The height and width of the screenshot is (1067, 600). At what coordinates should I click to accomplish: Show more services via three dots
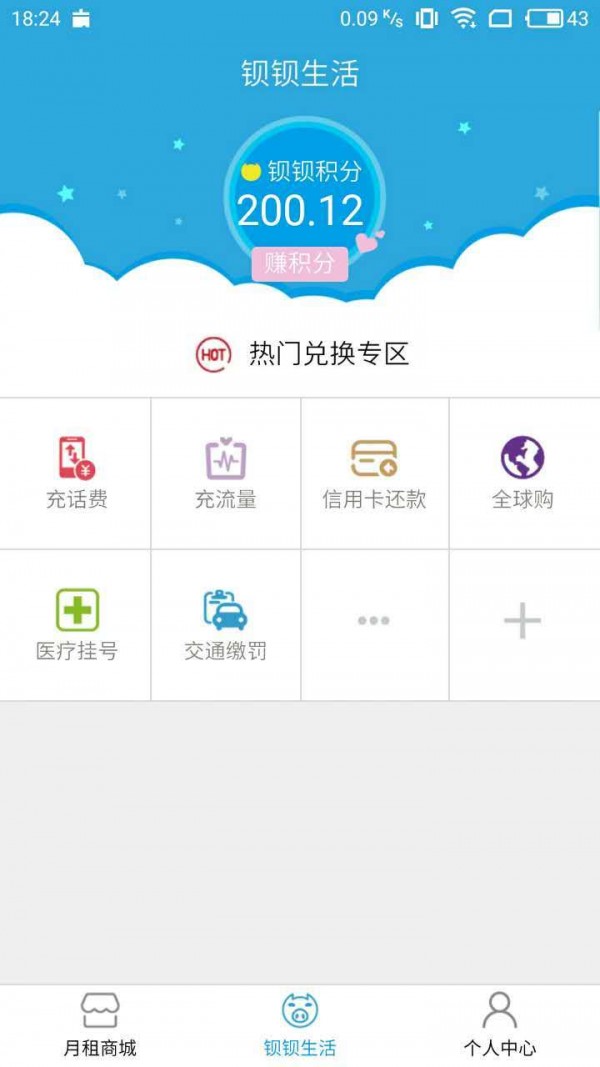pyautogui.click(x=374, y=621)
